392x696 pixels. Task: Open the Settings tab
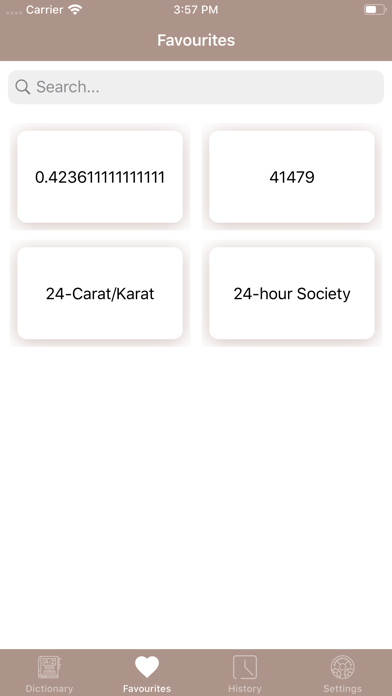(342, 674)
